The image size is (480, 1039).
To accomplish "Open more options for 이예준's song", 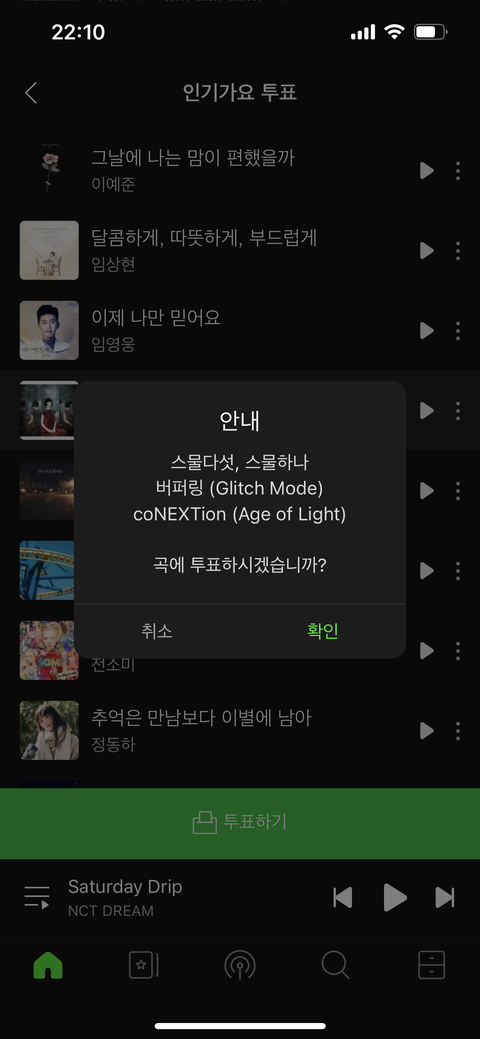I will [x=457, y=171].
